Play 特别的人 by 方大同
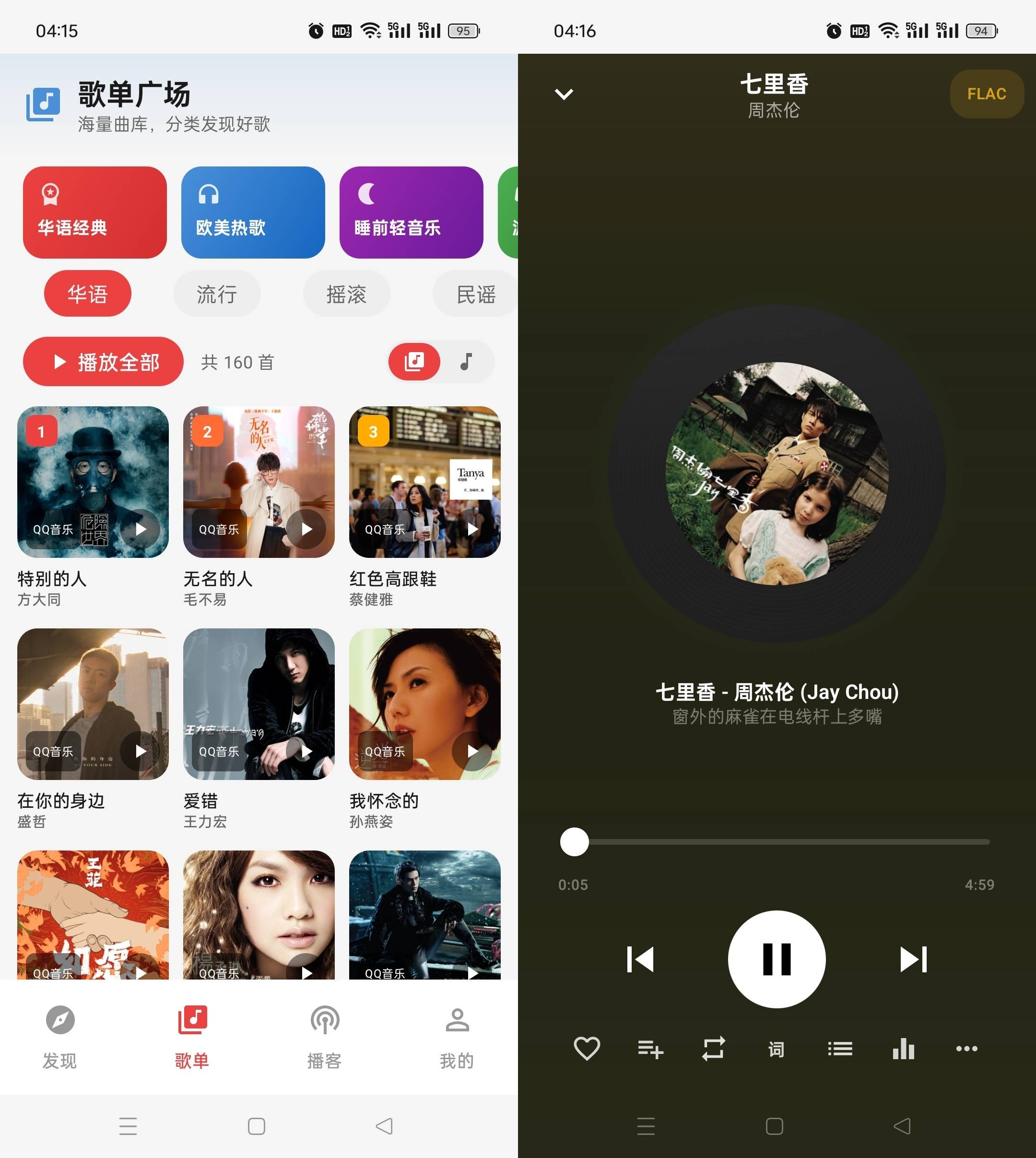 pos(140,530)
